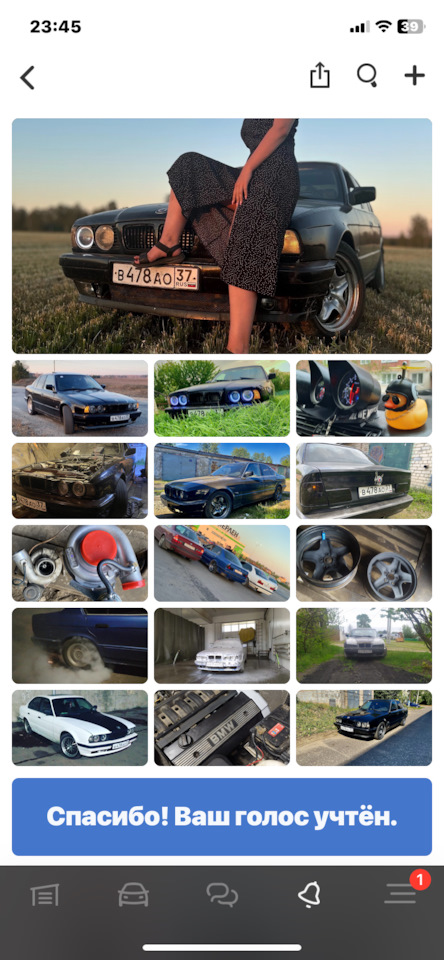Viewport: 444px width, 960px height.
Task: Share this car page
Action: coord(320,76)
